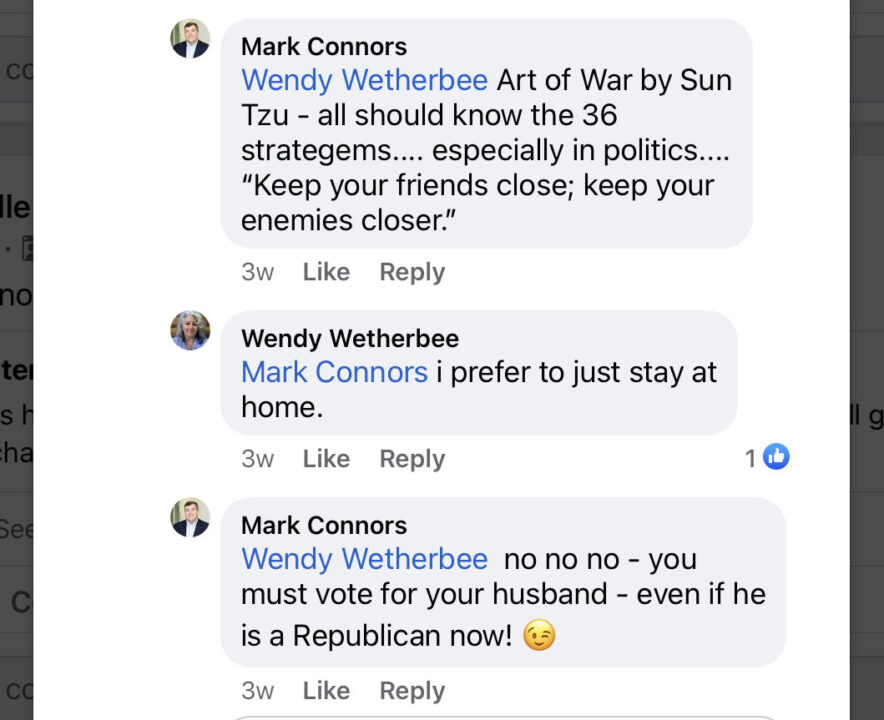Open Mark Connors' name above Art of War comment
Viewport: 884px width, 720px height.
(324, 46)
